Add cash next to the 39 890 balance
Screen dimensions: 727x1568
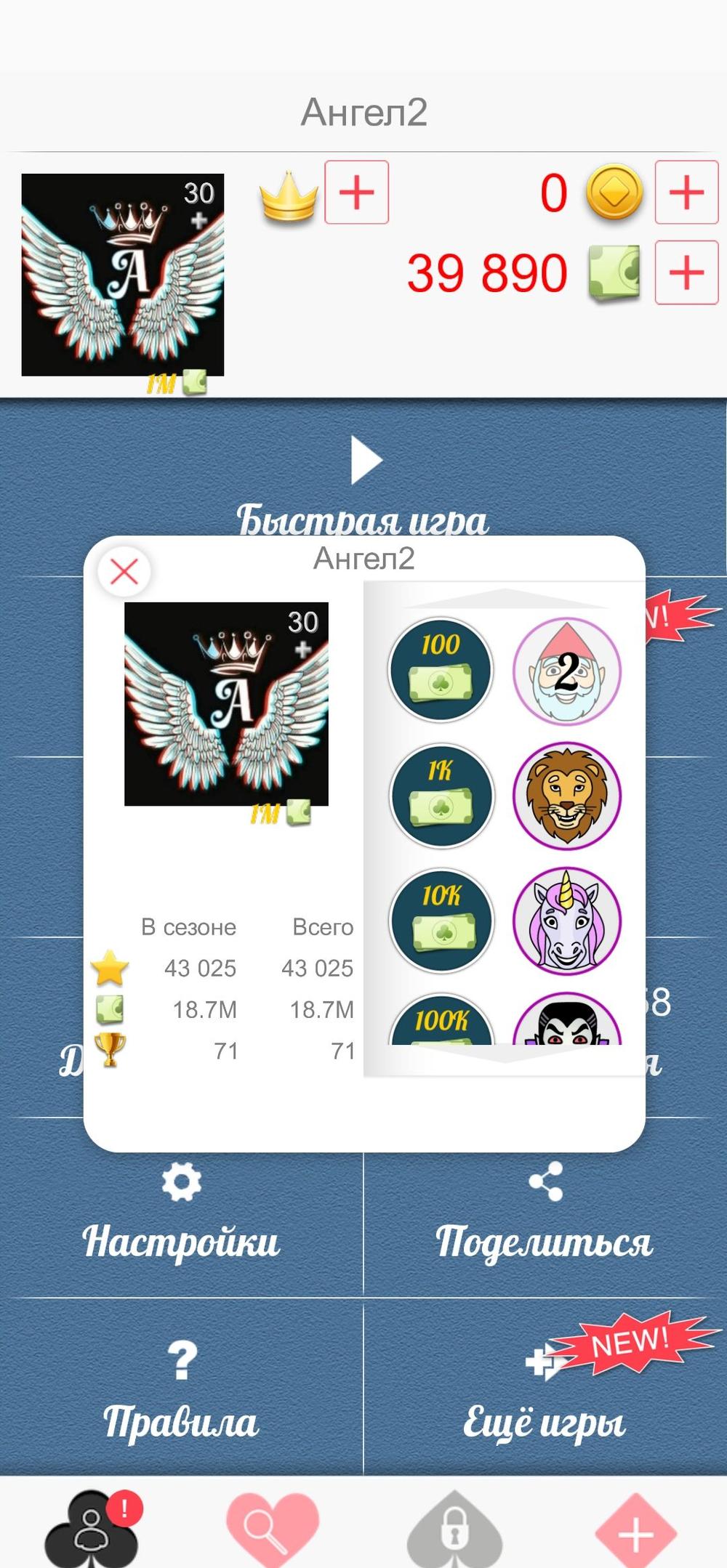coord(686,273)
